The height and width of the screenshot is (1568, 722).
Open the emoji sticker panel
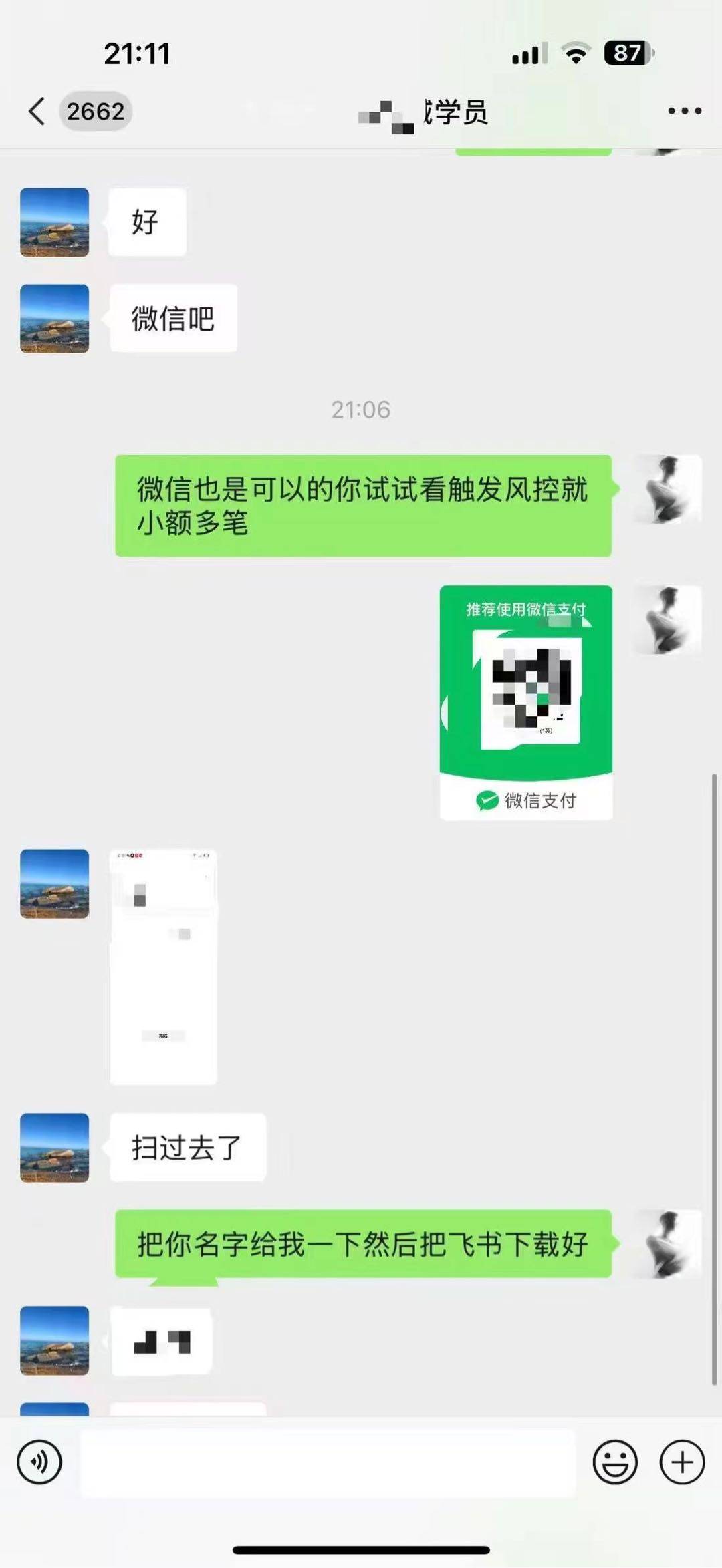tap(614, 1462)
